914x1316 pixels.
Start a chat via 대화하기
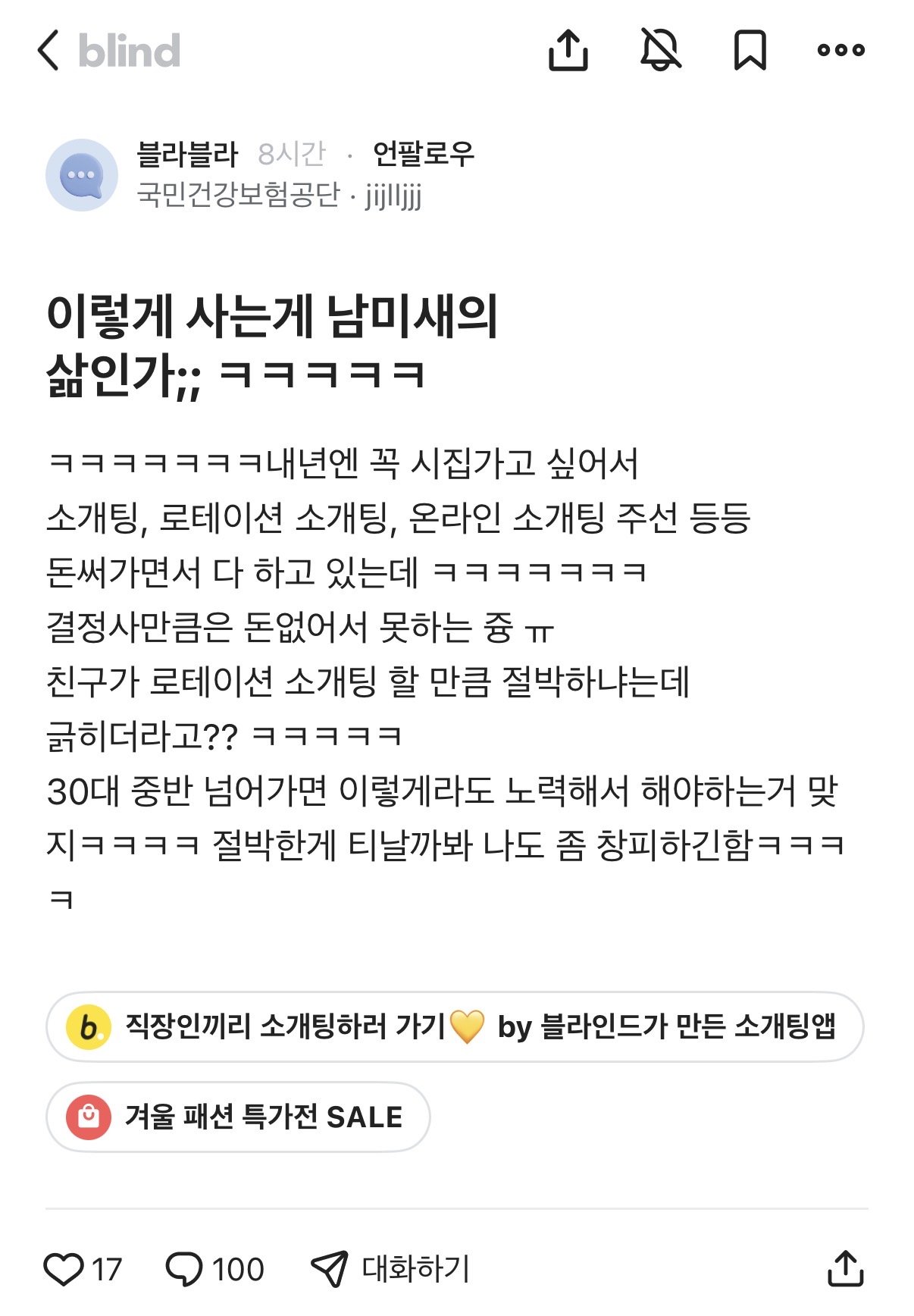391,1269
